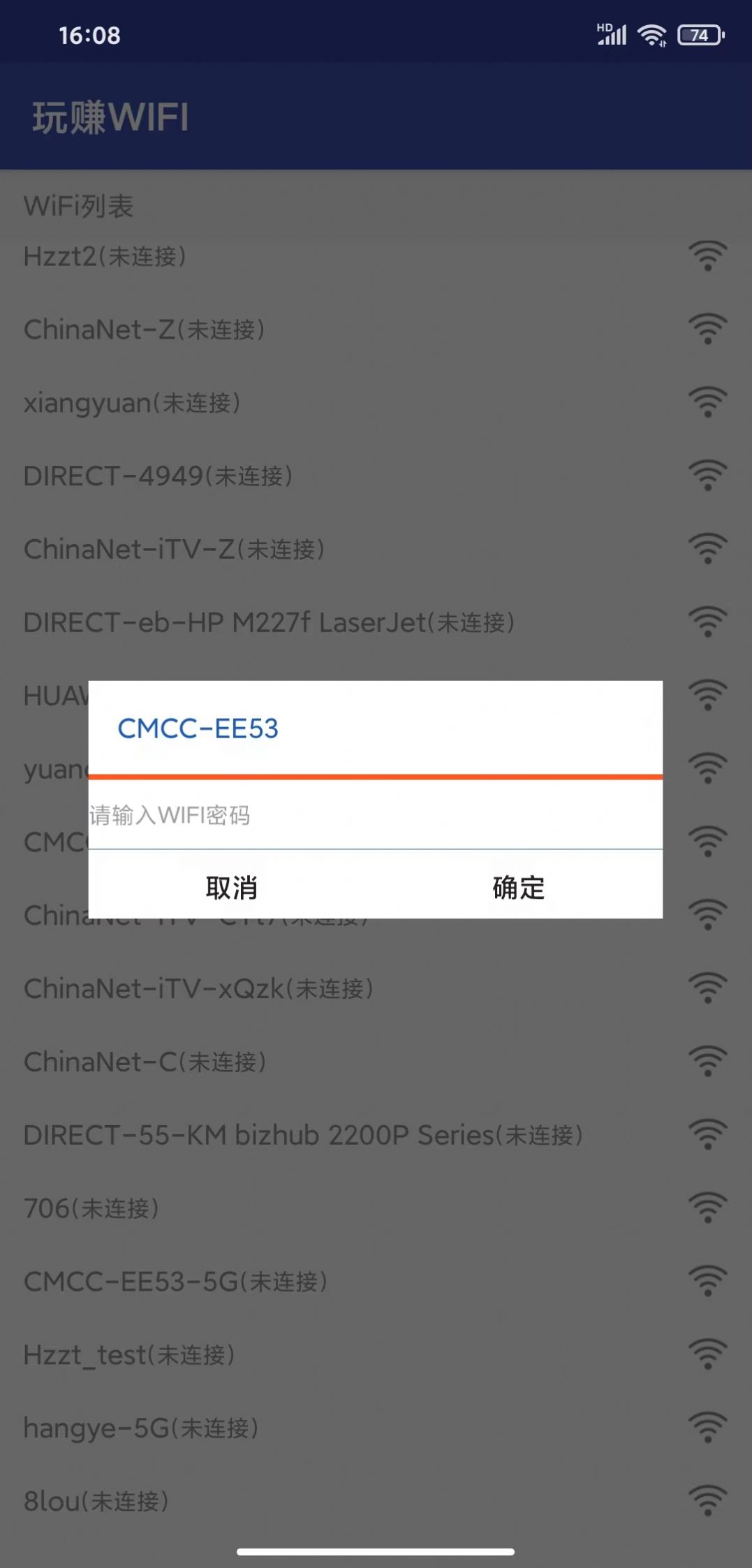Click the WiFi icon beside ChinaNet-iTV-xQzk
The image size is (752, 1568).
(x=707, y=988)
